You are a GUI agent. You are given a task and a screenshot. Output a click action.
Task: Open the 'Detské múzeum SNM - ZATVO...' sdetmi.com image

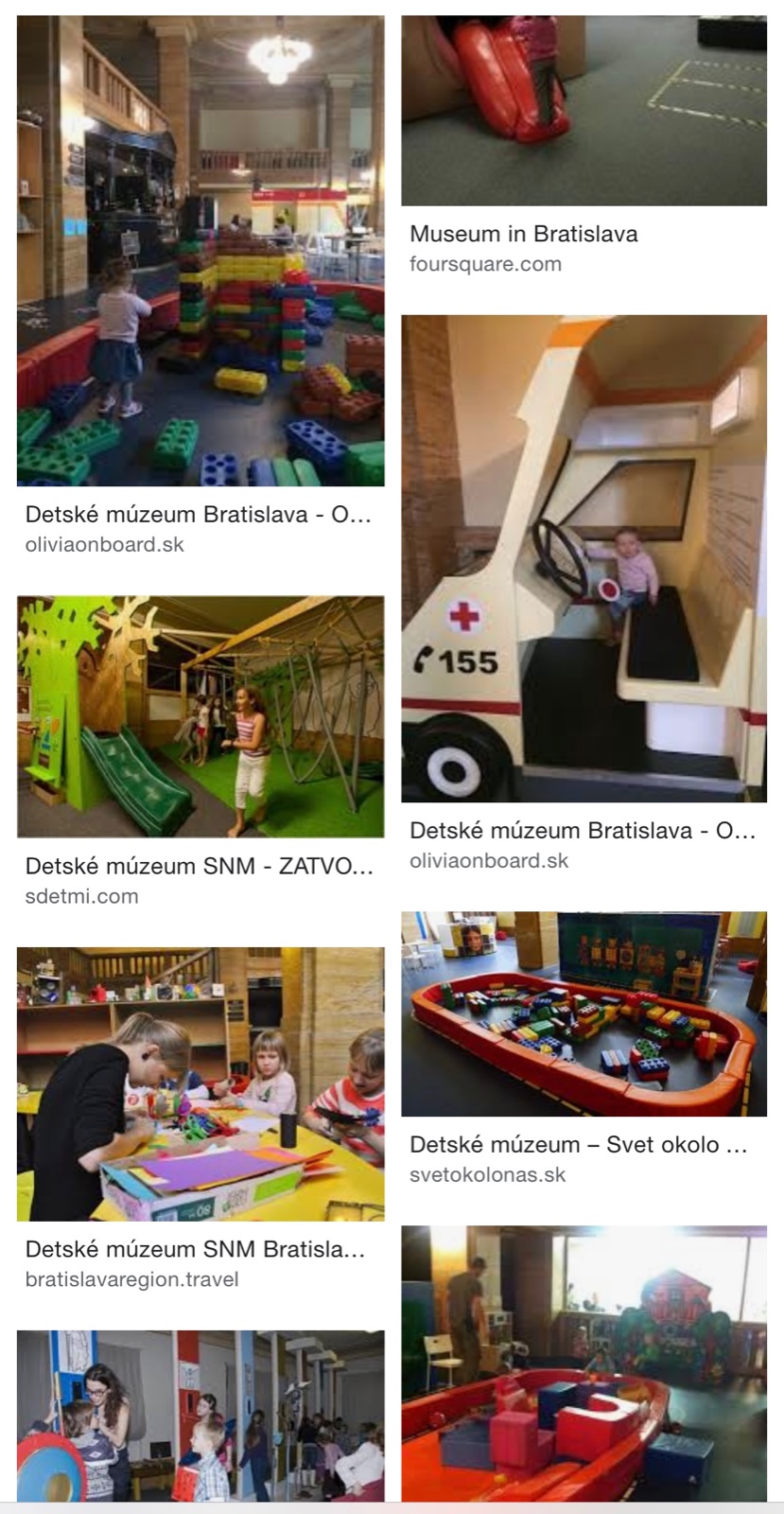(200, 716)
